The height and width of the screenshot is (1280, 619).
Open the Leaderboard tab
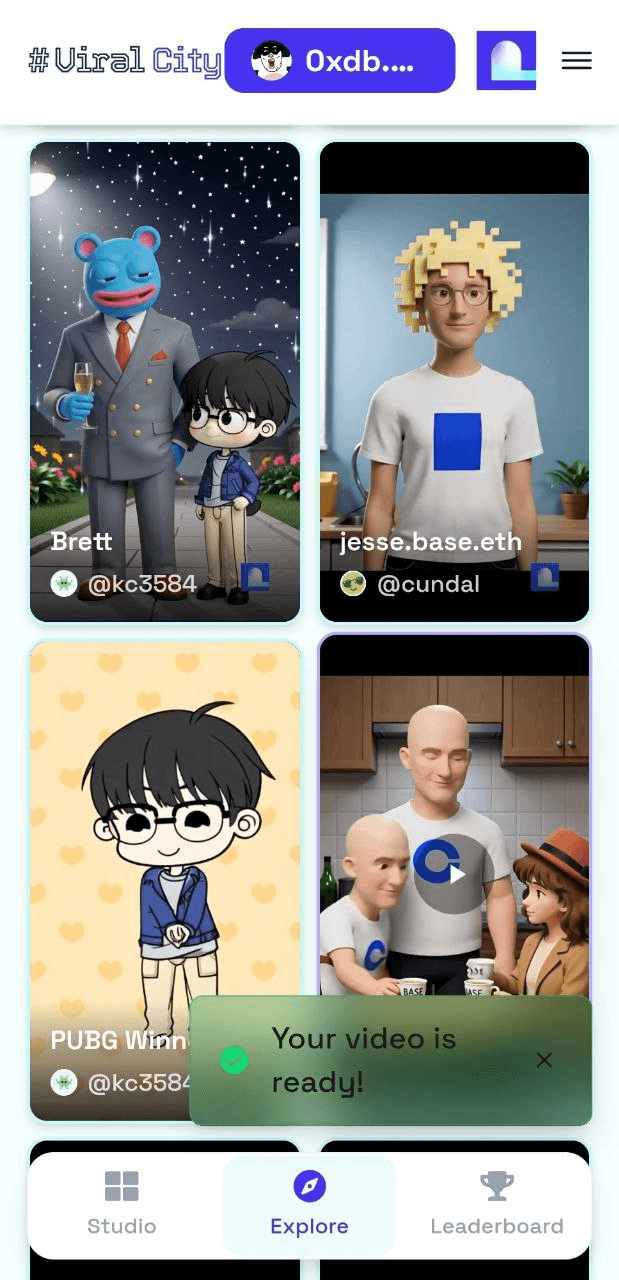tap(497, 1204)
